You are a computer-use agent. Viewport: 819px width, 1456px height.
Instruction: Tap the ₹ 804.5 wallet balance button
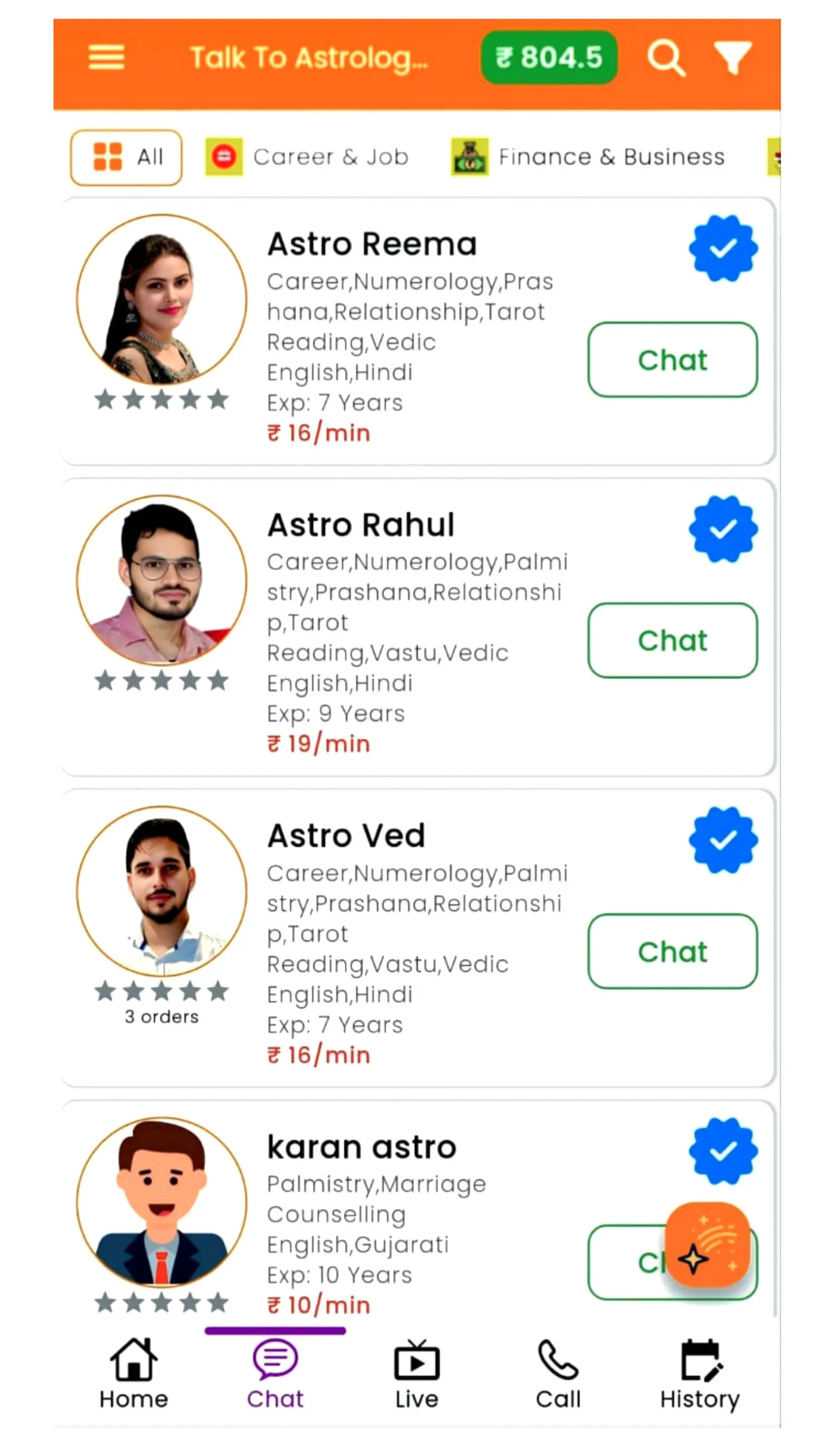click(x=548, y=58)
